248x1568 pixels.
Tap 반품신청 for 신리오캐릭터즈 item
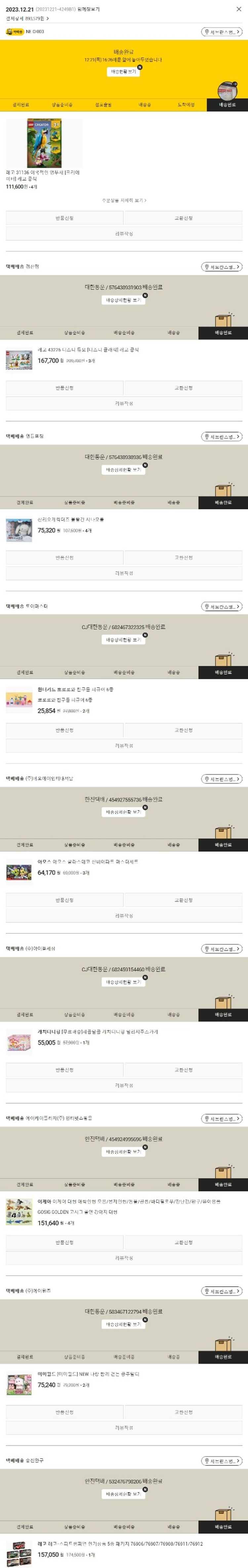coord(64,558)
